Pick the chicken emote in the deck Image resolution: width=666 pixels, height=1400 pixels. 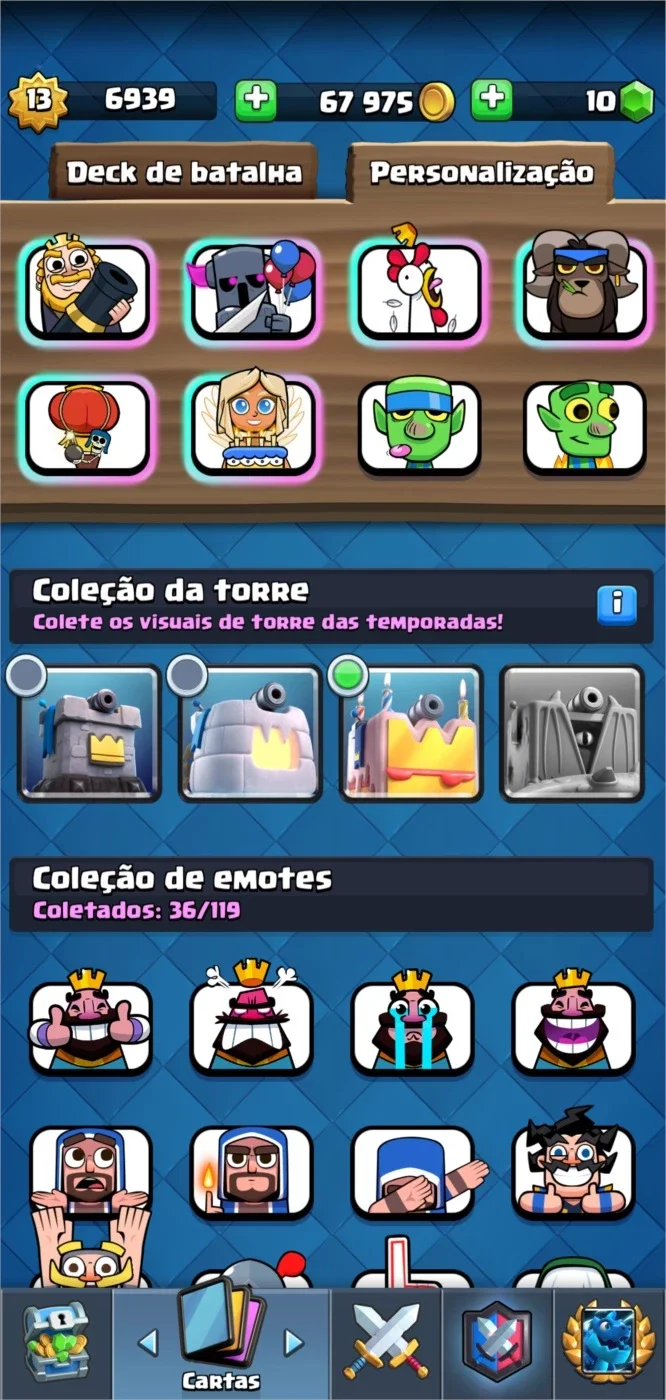coord(418,291)
